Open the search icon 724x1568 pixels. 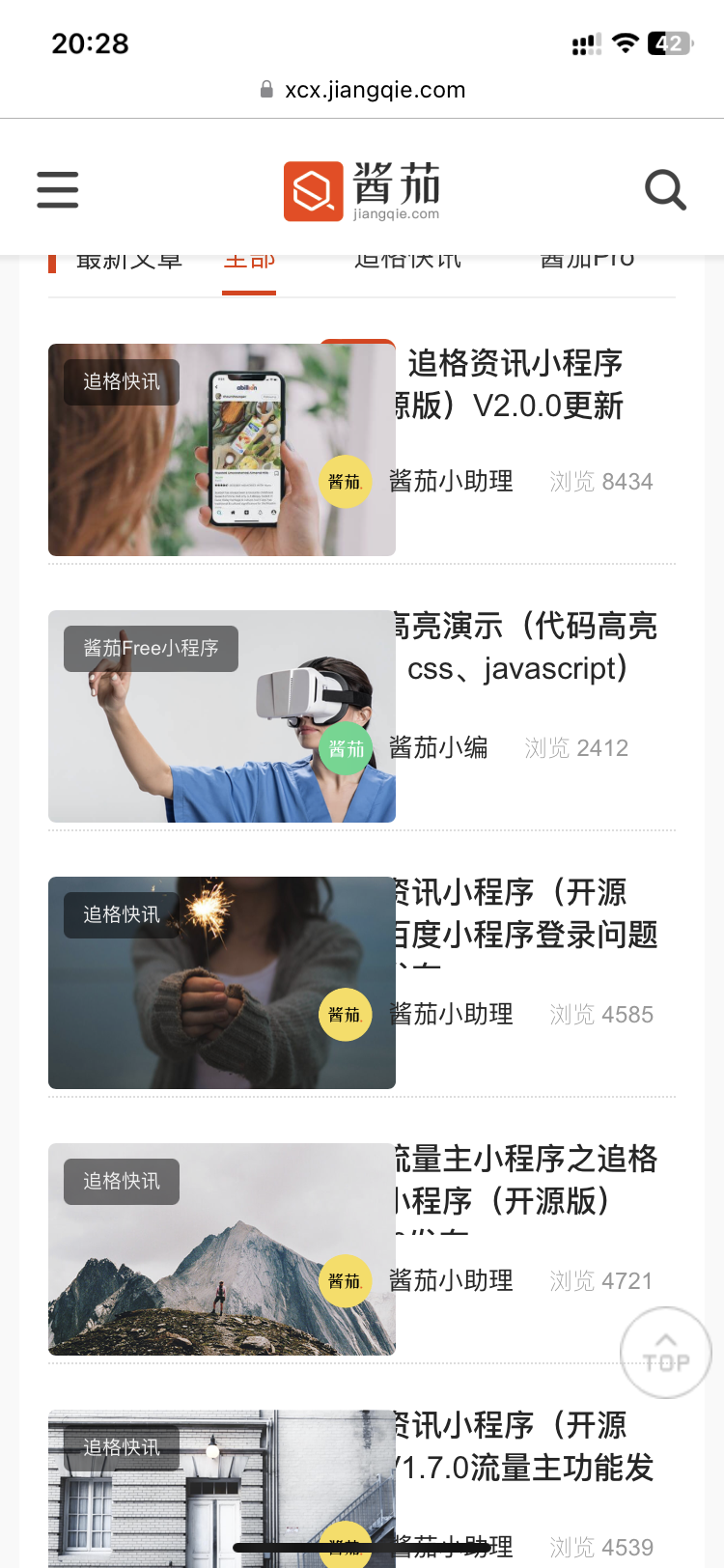[665, 189]
